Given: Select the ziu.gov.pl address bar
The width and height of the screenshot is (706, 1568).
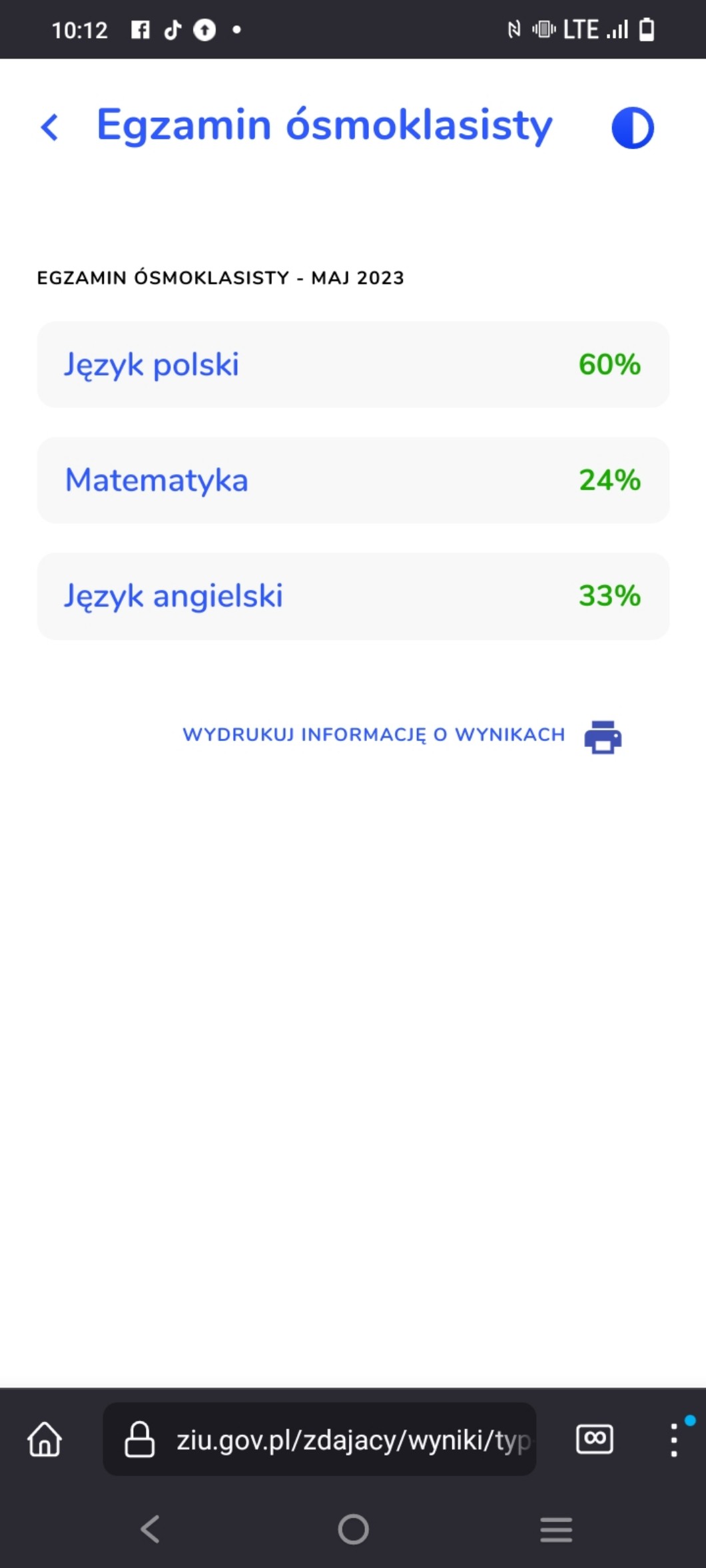Looking at the screenshot, I should 320,1439.
